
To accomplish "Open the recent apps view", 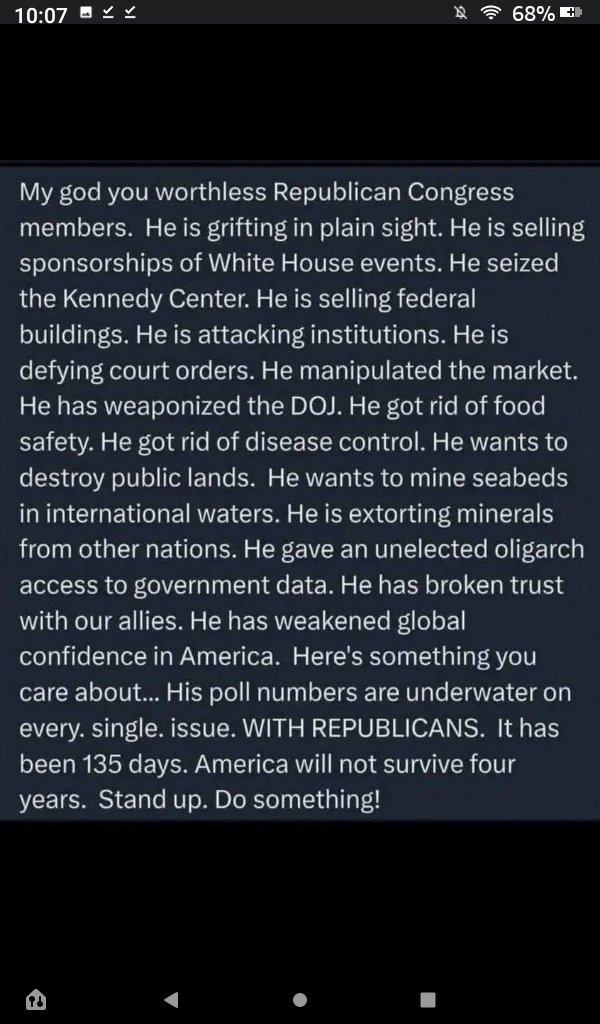I will (x=428, y=999).
